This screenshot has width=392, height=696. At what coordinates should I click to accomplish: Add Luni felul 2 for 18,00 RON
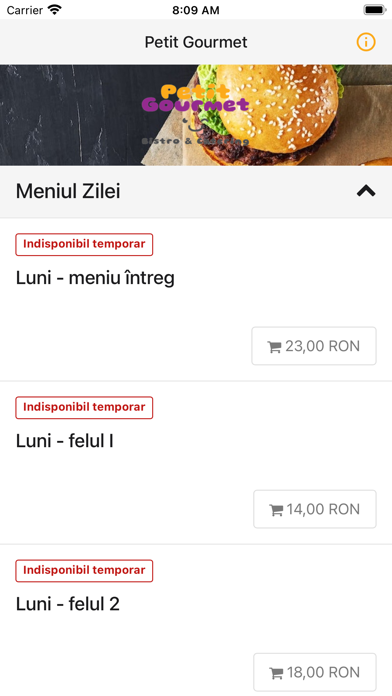click(315, 672)
